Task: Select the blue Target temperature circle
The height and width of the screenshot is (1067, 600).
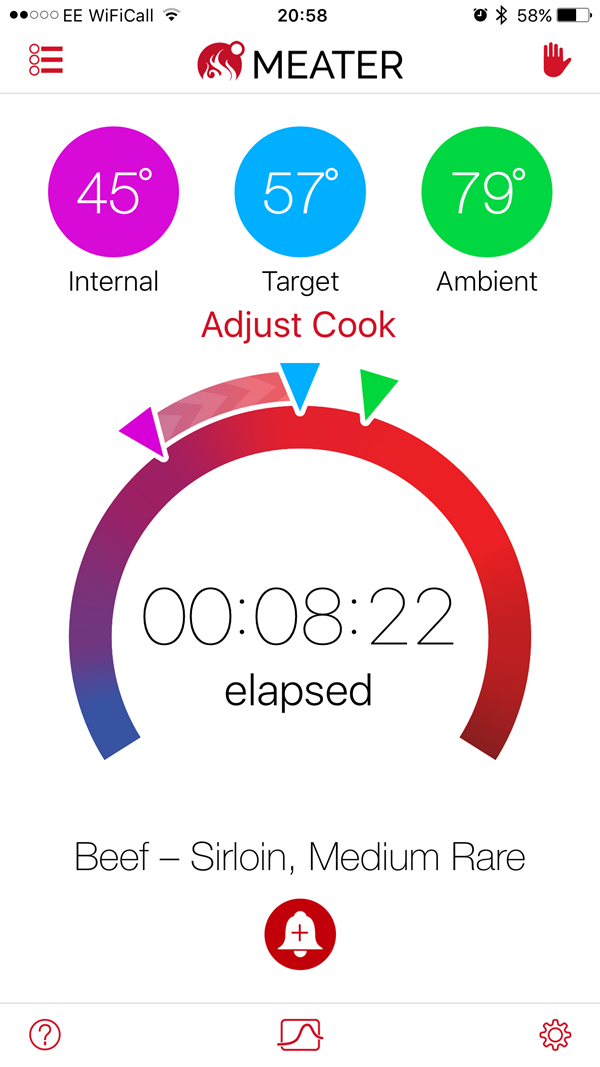Action: point(300,192)
